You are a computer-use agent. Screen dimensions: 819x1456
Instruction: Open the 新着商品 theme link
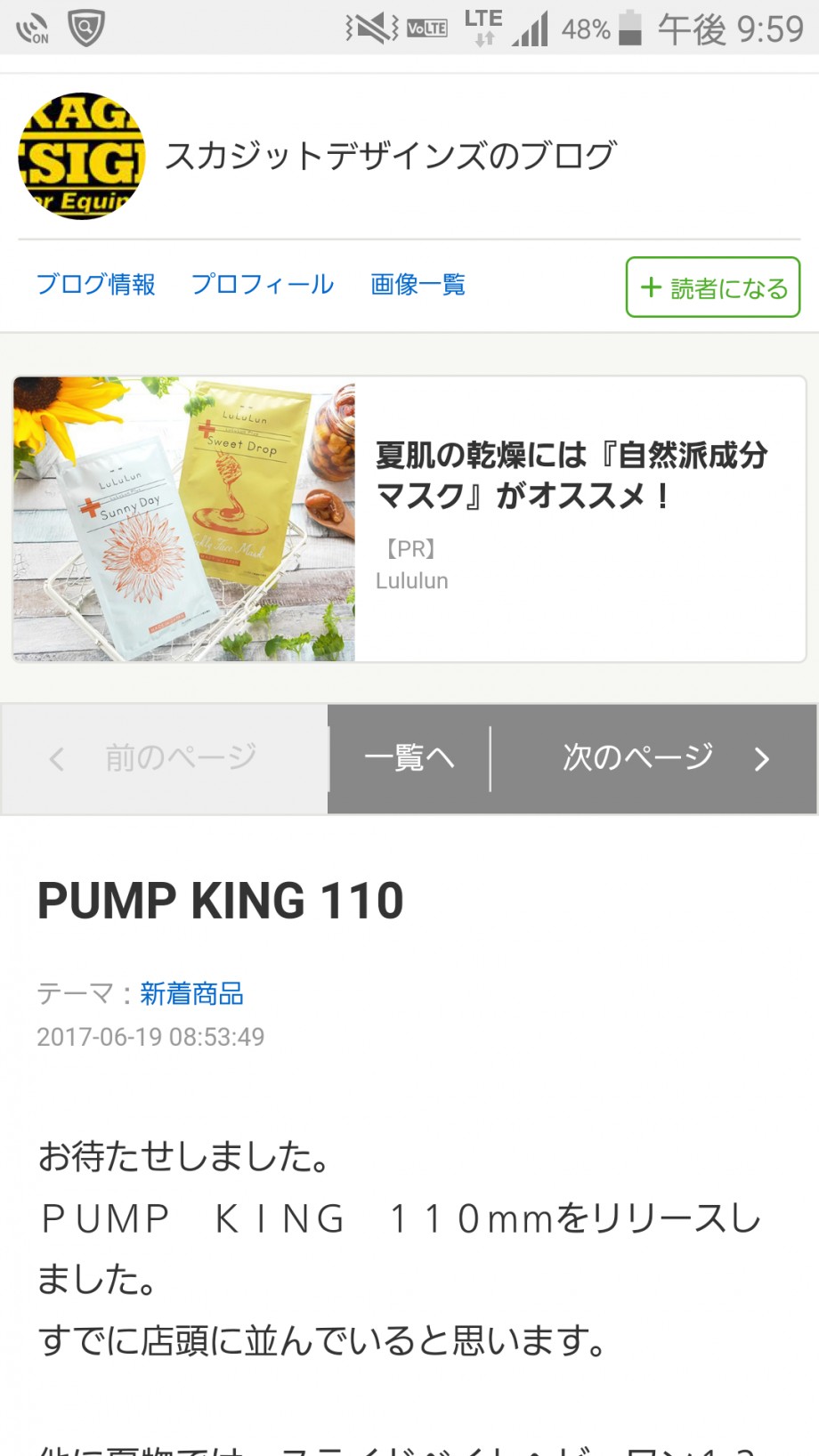pos(191,993)
